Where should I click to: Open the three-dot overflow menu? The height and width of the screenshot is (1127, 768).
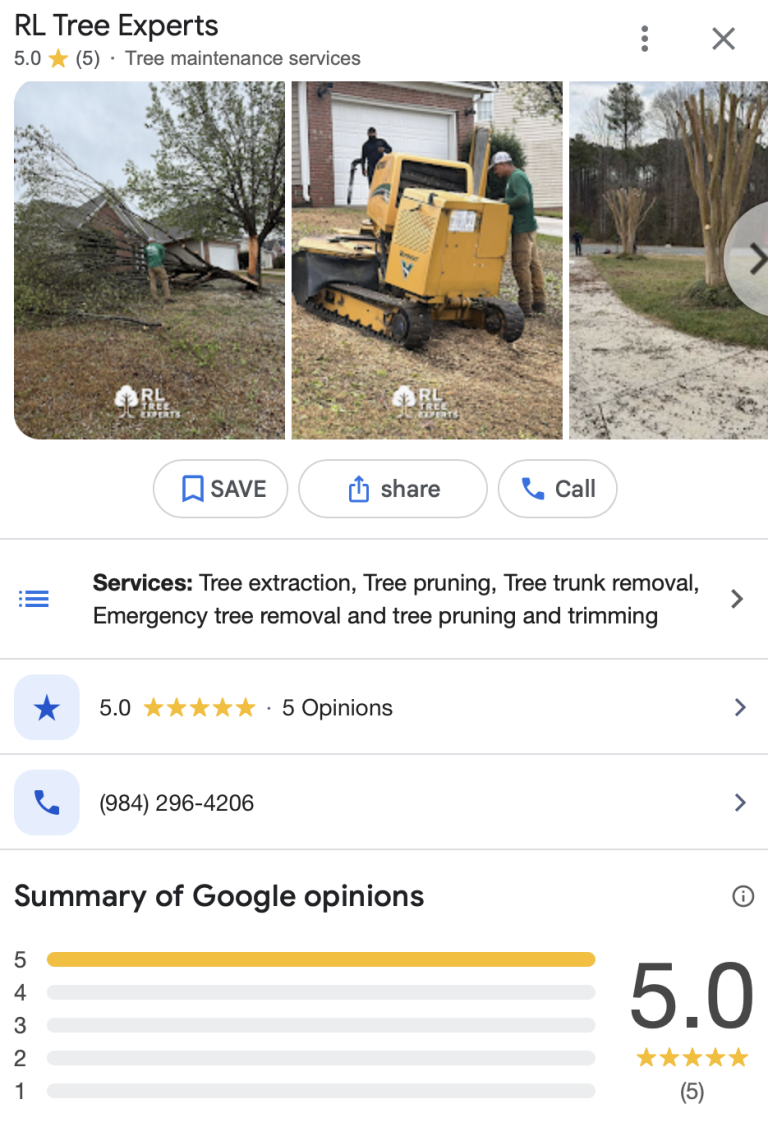point(645,39)
